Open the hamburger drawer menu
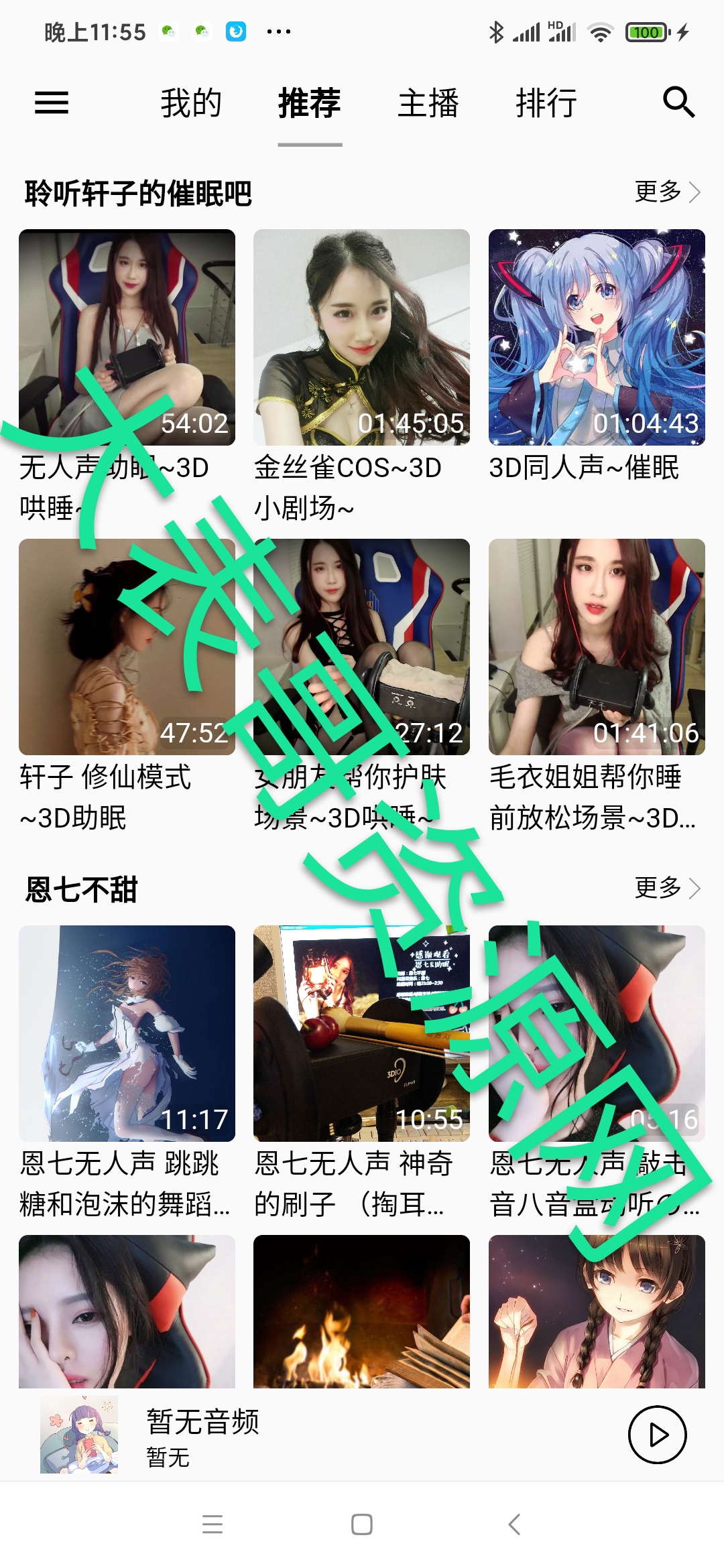Image resolution: width=724 pixels, height=1568 pixels. 52,103
